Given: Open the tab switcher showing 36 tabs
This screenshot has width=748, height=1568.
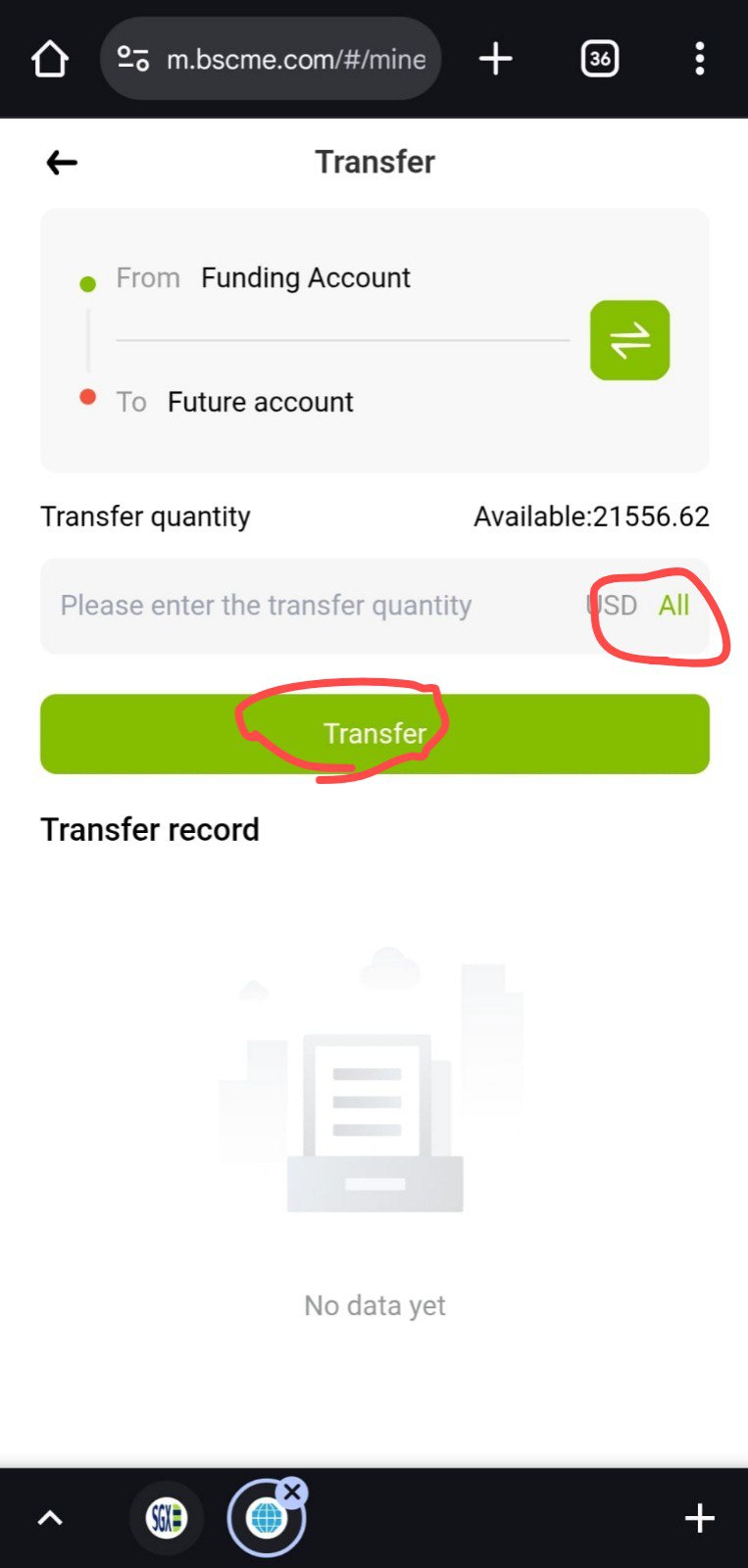Looking at the screenshot, I should click(600, 59).
